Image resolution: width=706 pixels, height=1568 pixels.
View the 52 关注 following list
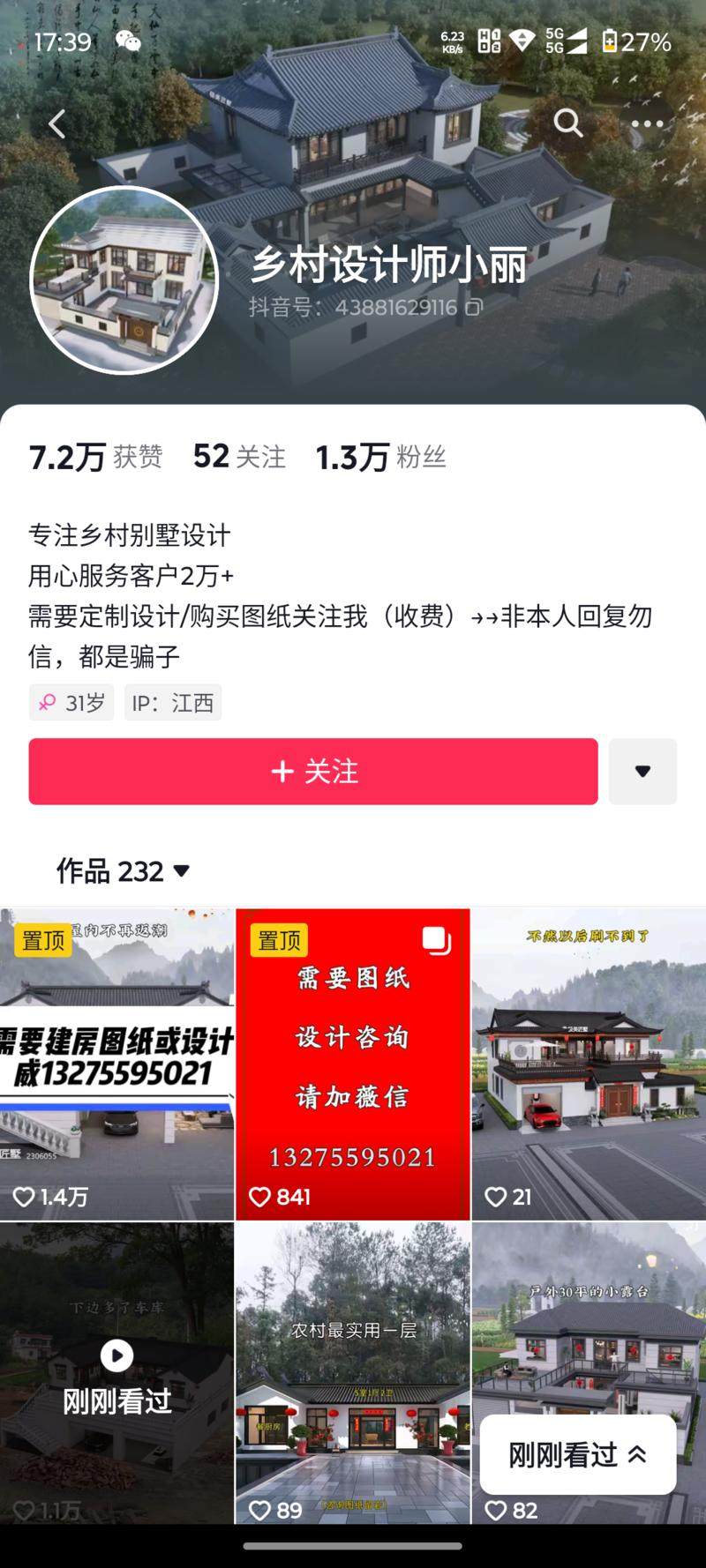pyautogui.click(x=239, y=457)
